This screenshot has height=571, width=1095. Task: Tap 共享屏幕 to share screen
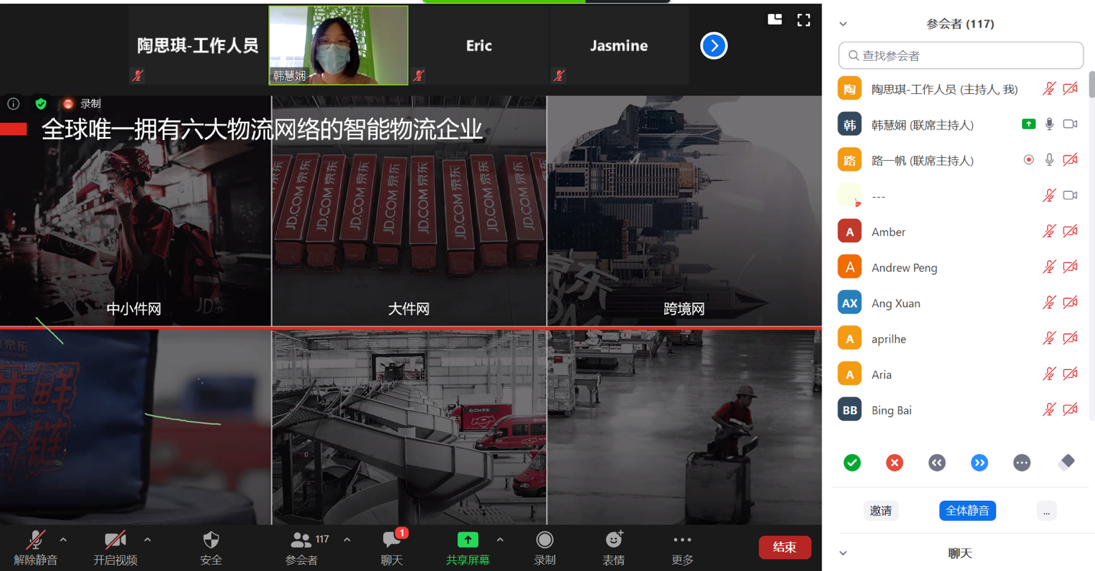click(467, 547)
